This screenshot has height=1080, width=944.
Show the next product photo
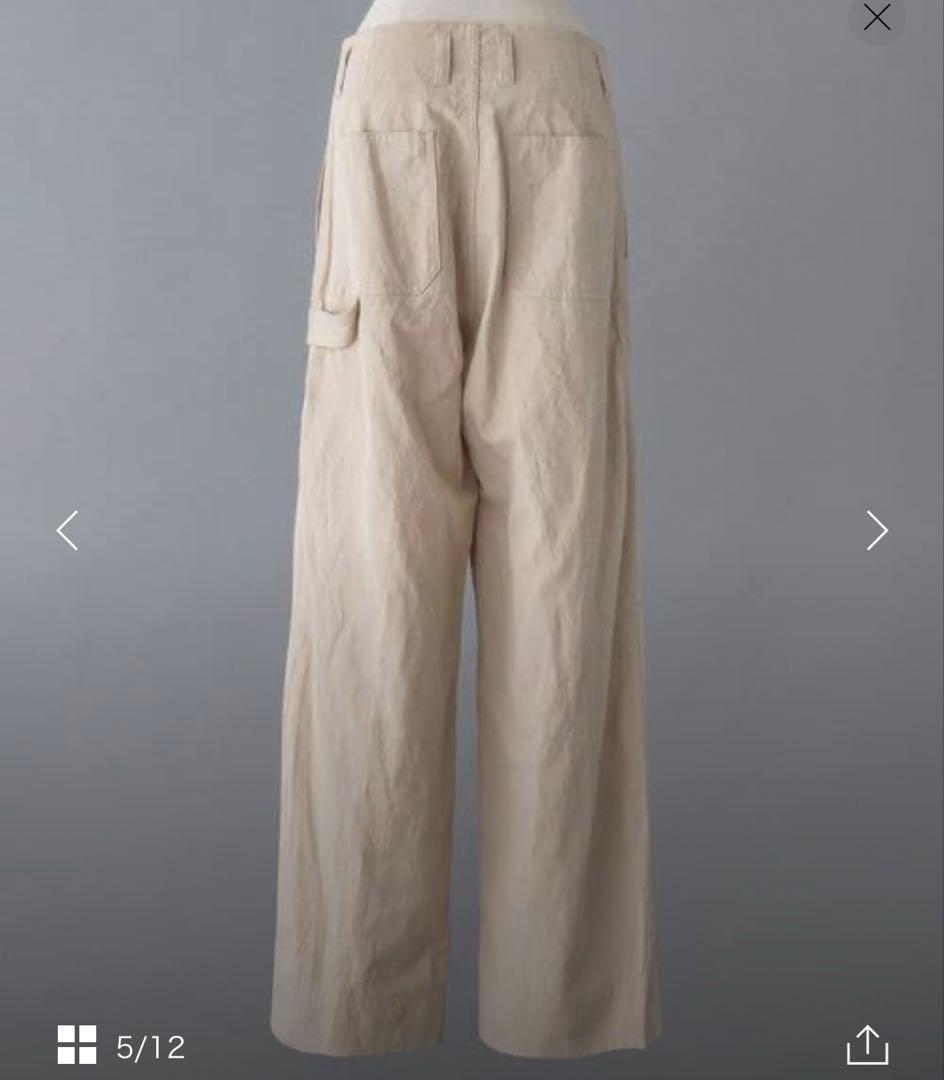point(876,530)
